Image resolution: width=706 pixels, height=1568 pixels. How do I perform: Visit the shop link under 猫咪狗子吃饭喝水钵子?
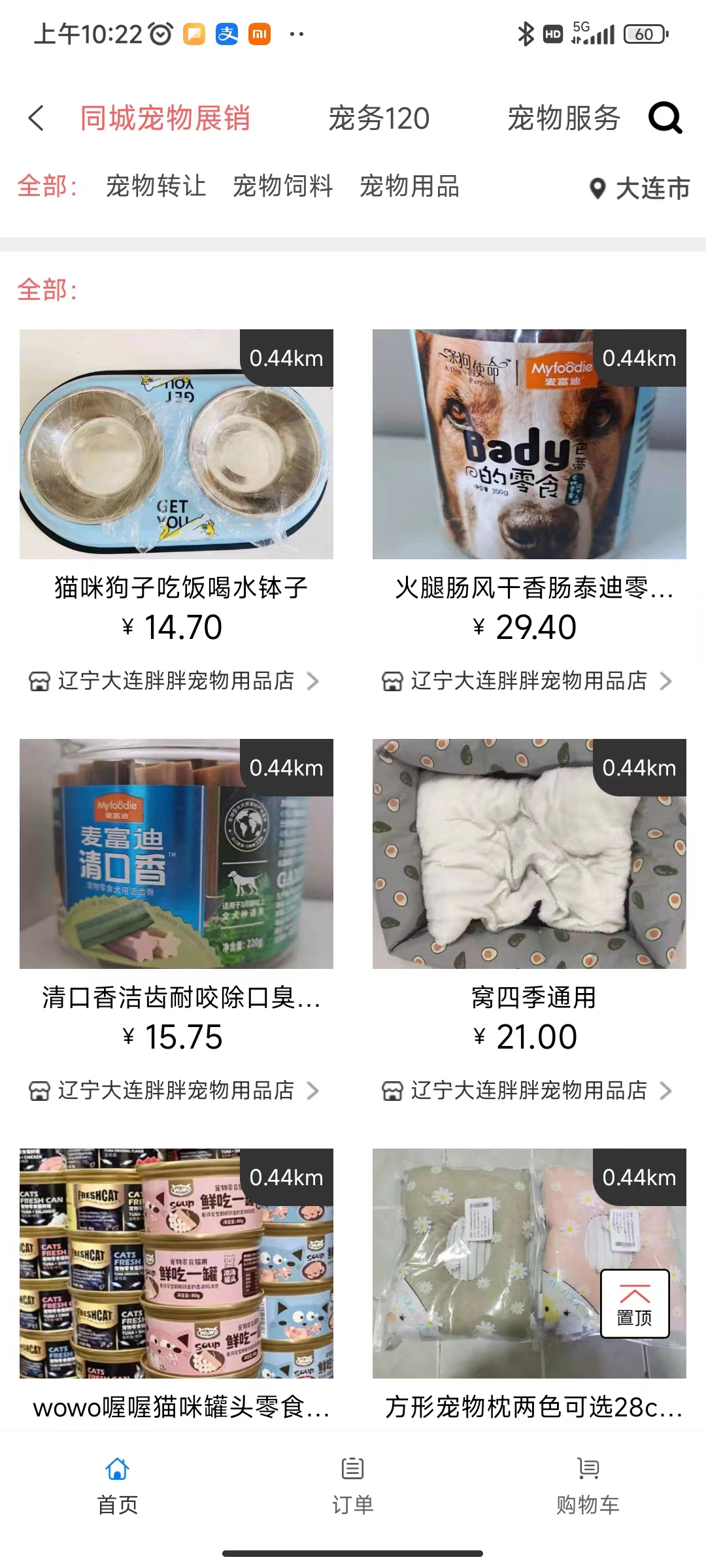[x=175, y=681]
